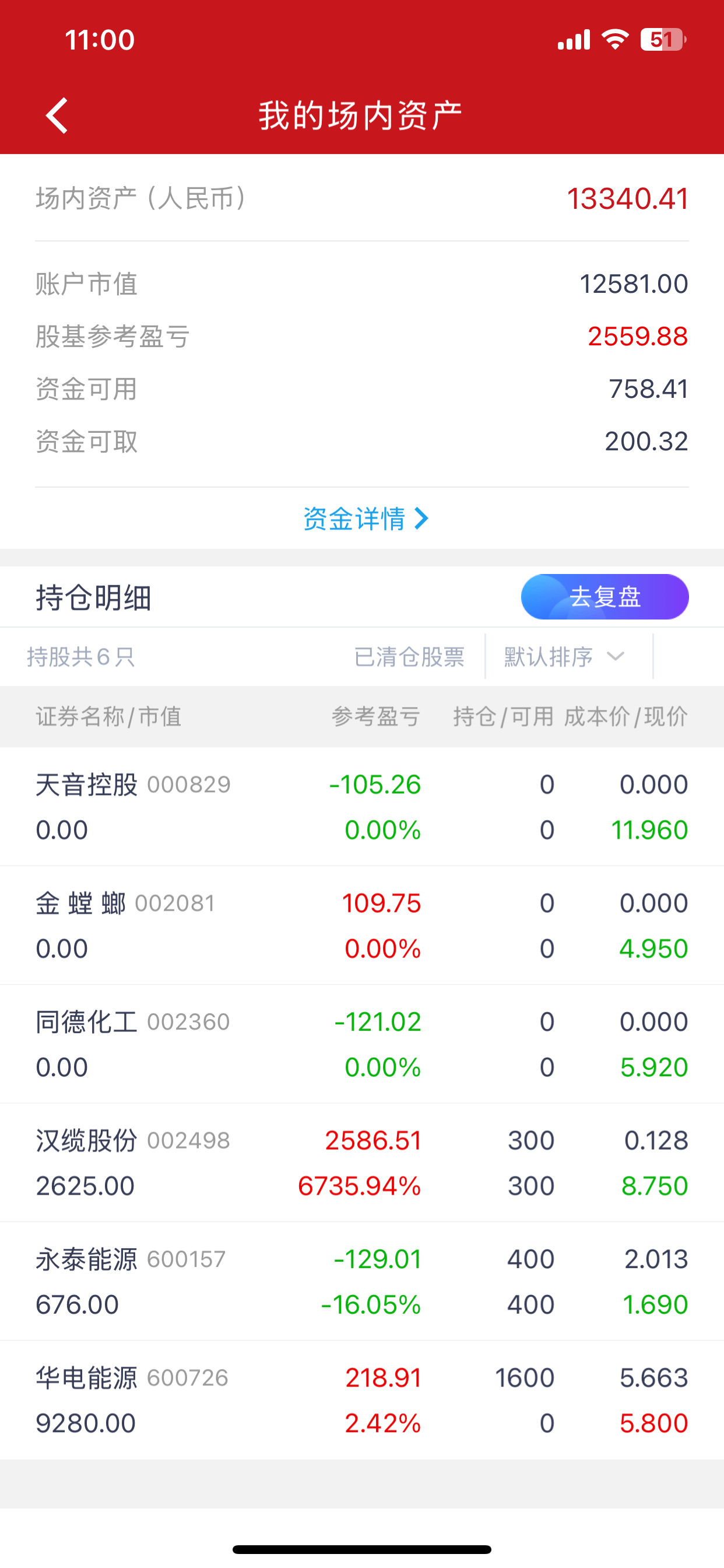
Task: Open the 天音控股 holding row
Action: click(x=362, y=807)
